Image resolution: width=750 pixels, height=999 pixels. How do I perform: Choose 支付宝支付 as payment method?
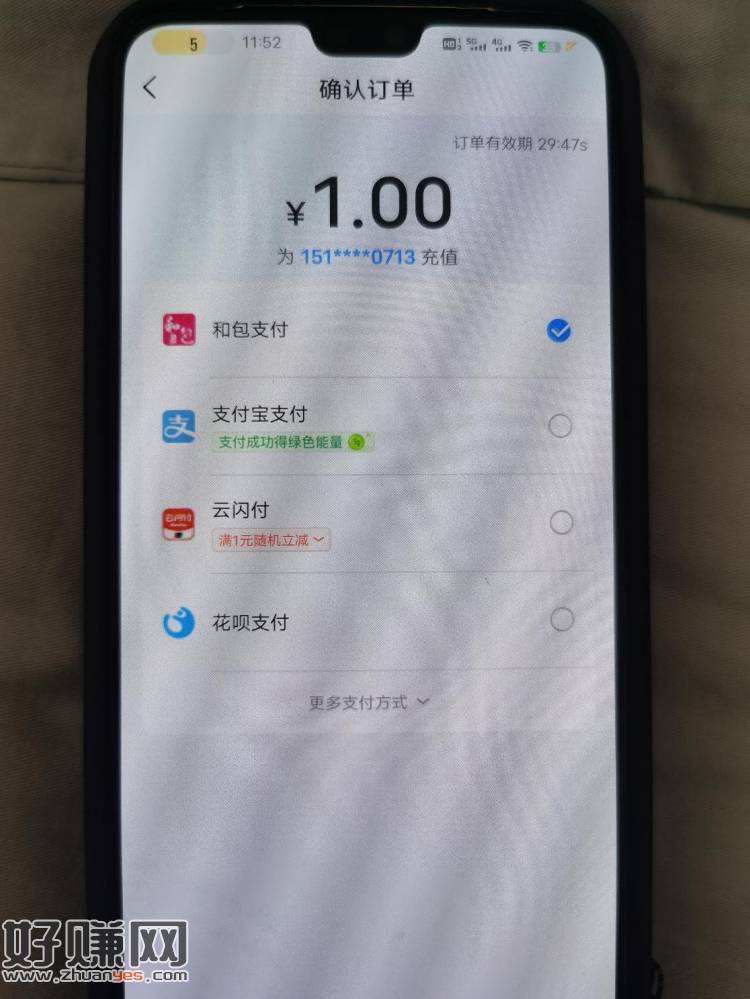[560, 426]
